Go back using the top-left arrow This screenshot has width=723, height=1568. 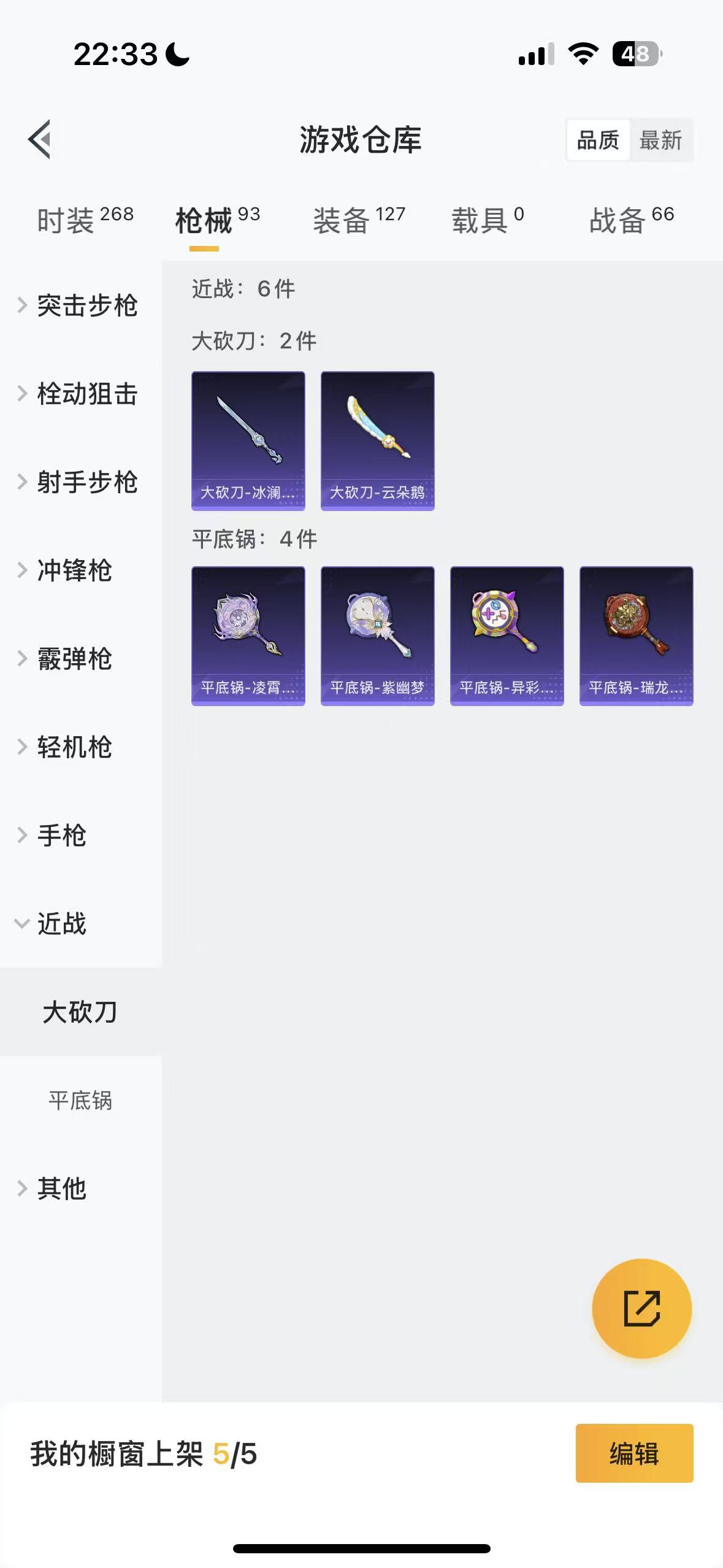coord(39,139)
